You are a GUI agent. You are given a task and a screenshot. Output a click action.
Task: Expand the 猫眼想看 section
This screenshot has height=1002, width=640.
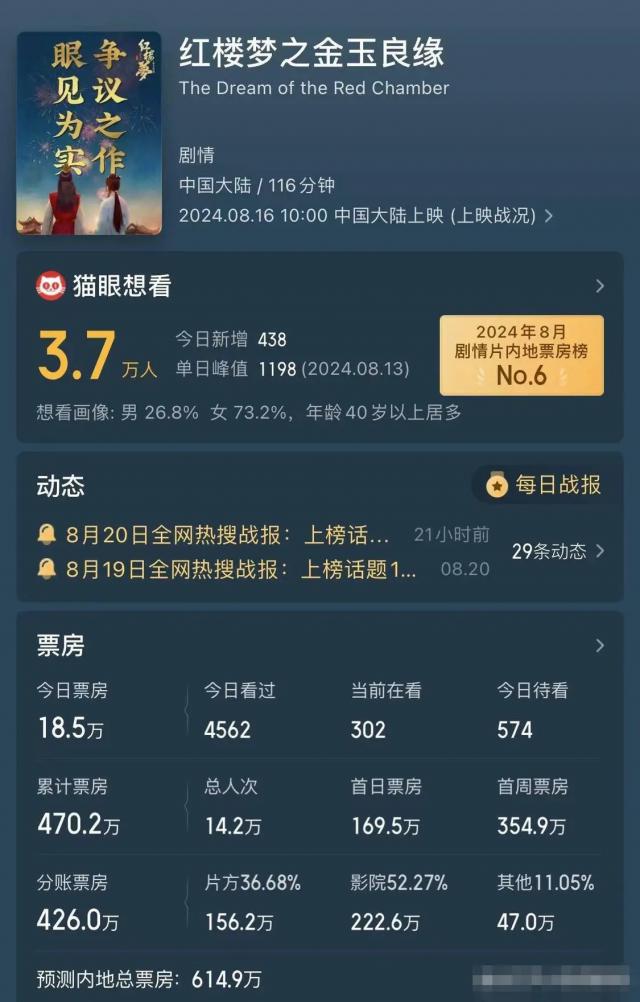(600, 286)
